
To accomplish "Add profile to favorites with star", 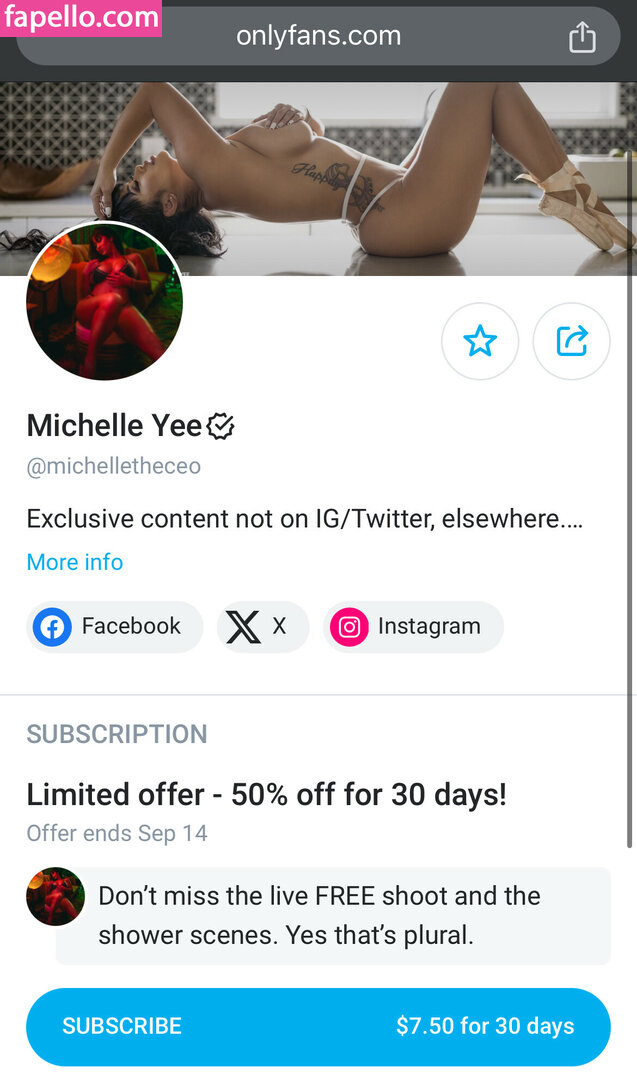I will click(x=480, y=341).
